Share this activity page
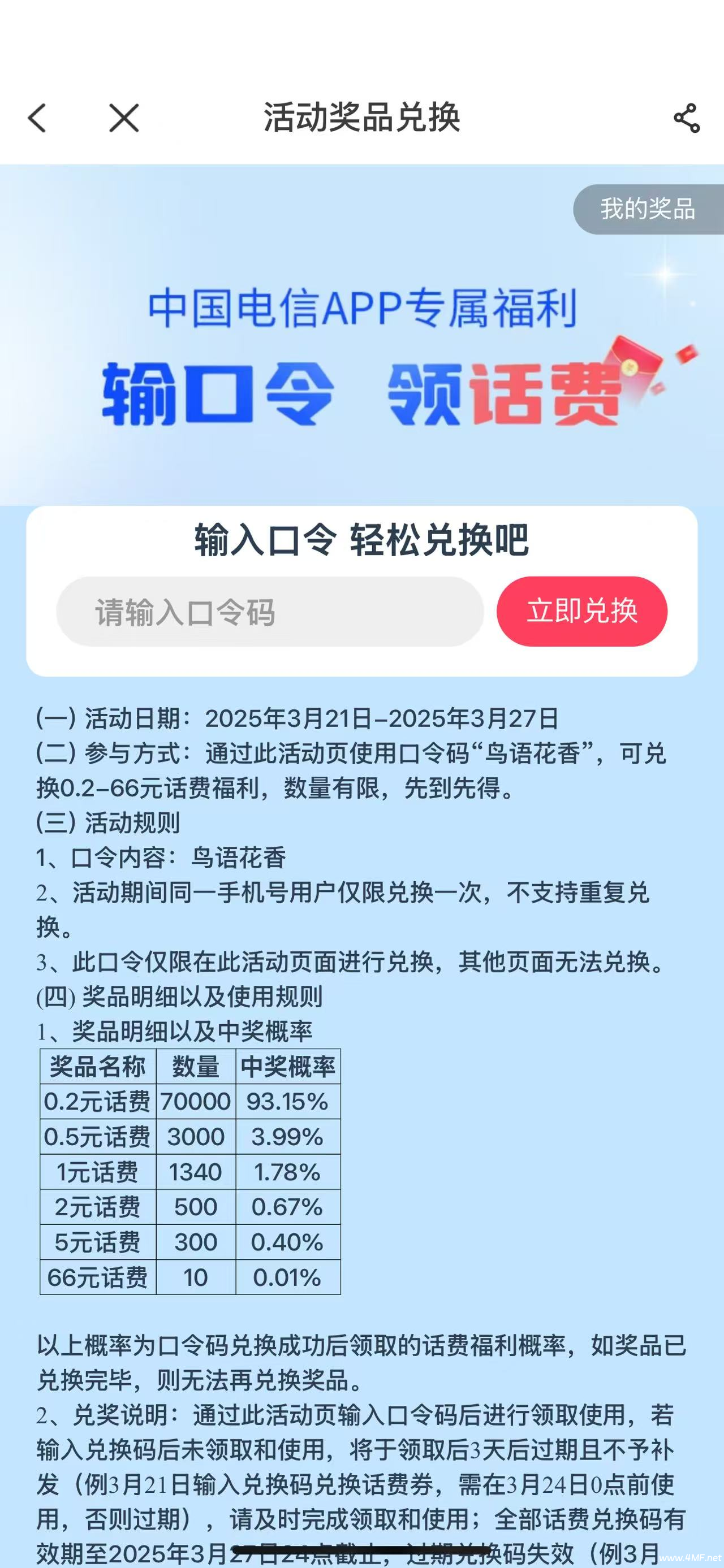This screenshot has height=1568, width=724. [686, 118]
